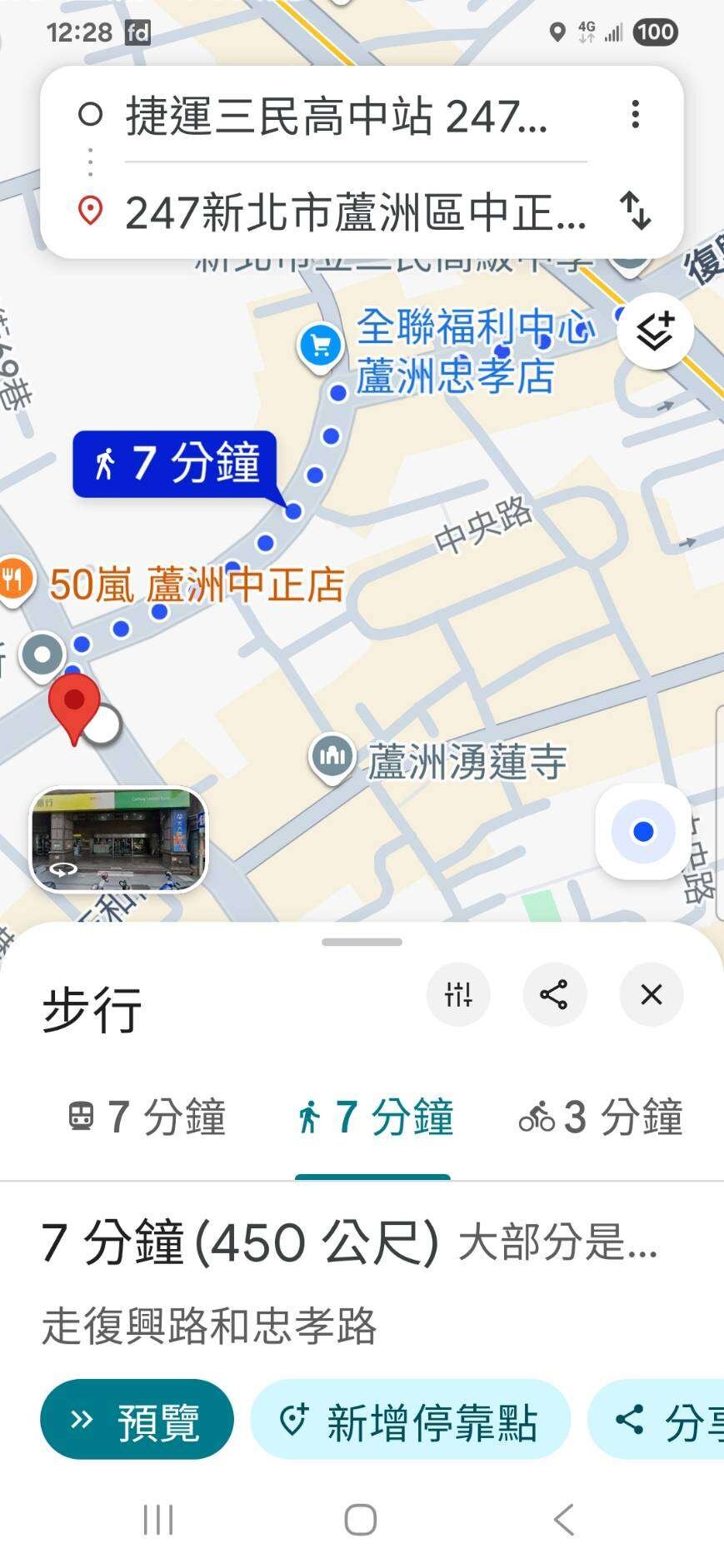This screenshot has width=724, height=1568.
Task: Open 蘆洲湧蓮寺 place marker
Action: pos(333,758)
